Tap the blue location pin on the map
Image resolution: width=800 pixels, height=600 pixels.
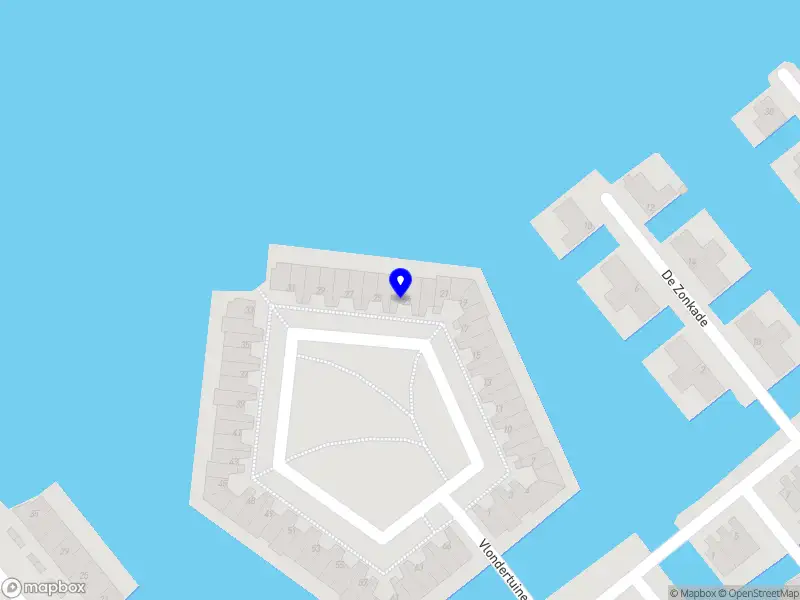pos(400,282)
